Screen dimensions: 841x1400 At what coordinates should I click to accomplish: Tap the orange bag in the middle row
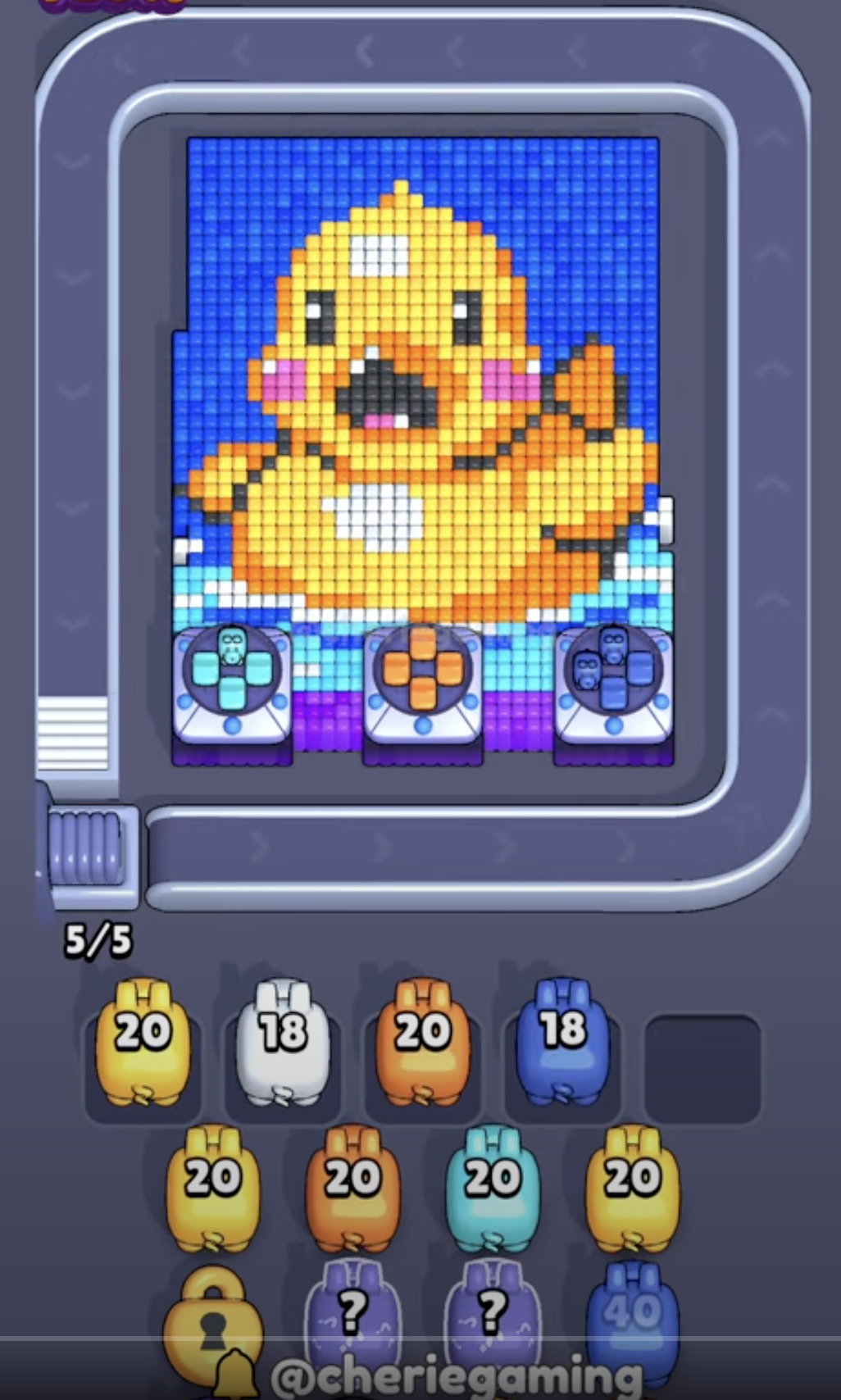(x=348, y=1184)
